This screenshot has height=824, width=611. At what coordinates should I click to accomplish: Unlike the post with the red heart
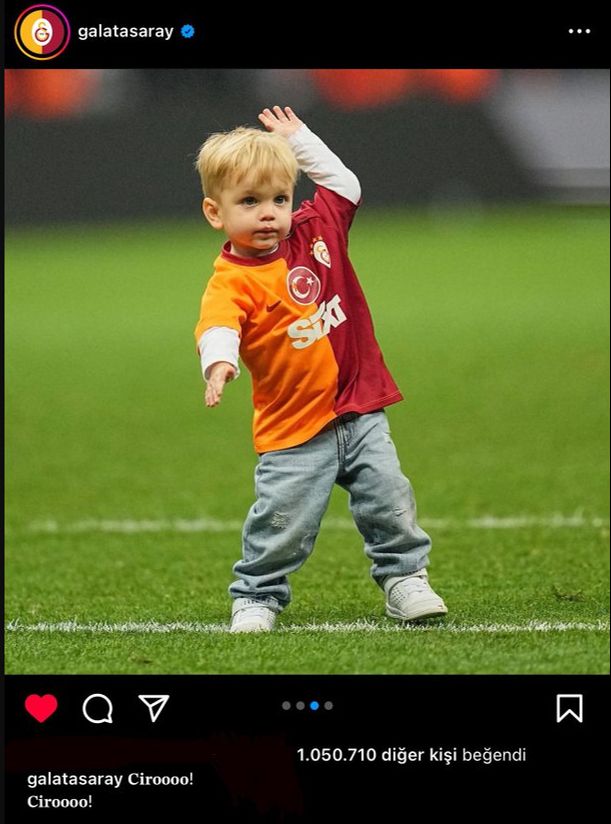click(41, 708)
